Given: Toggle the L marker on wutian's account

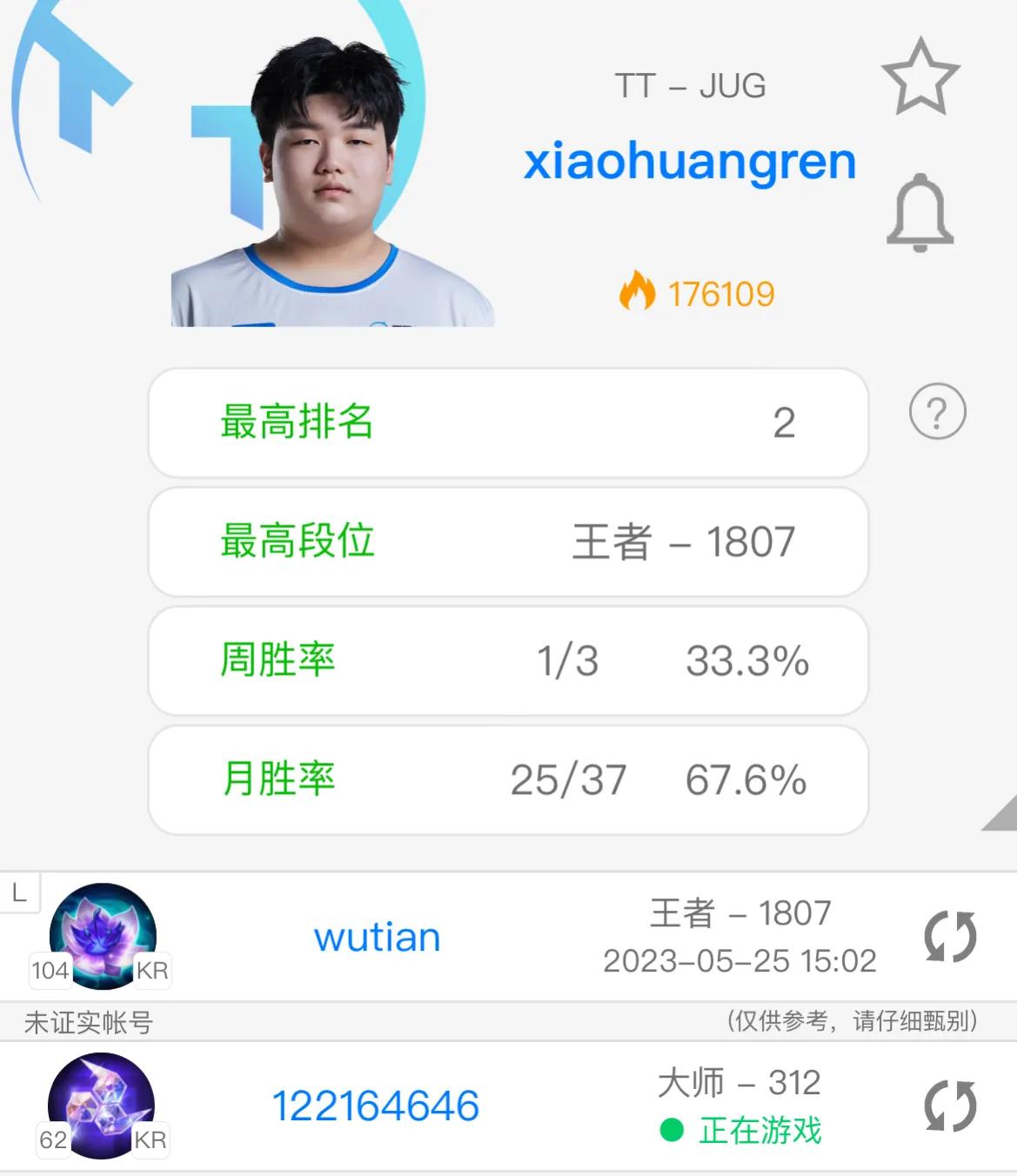Looking at the screenshot, I should pos(19,892).
